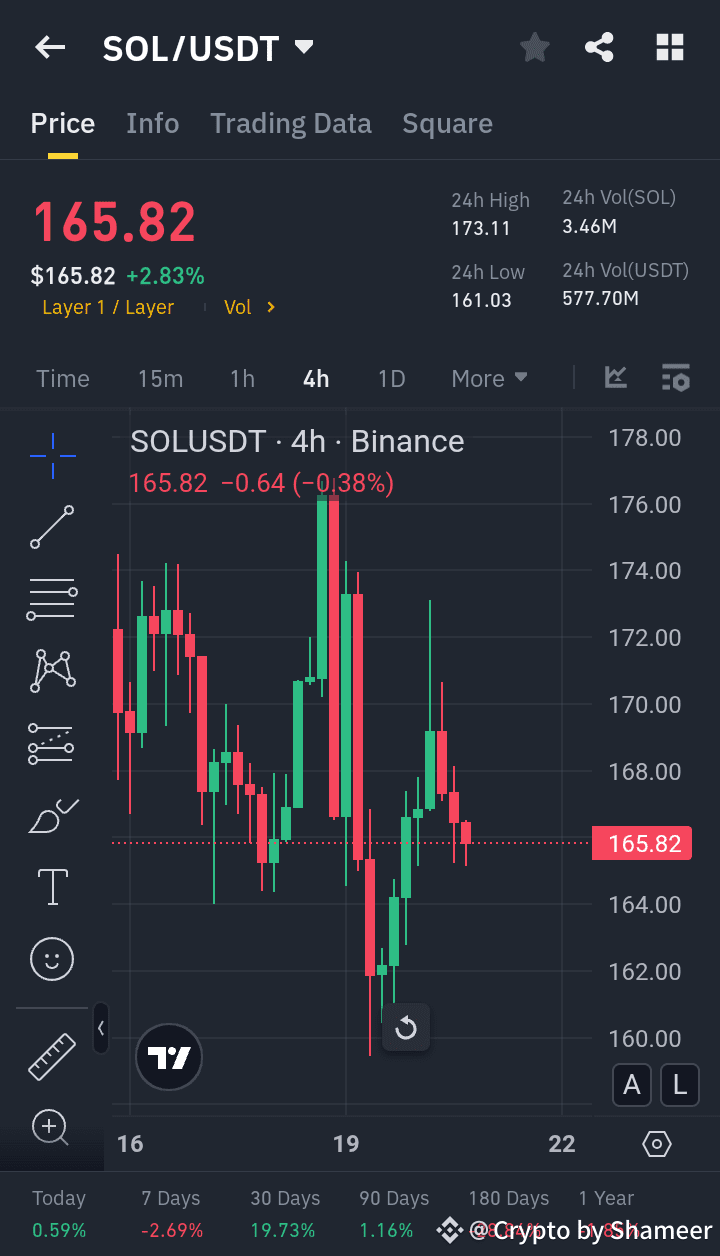The height and width of the screenshot is (1256, 720).
Task: Expand the Vol indicator selector
Action: coord(249,307)
